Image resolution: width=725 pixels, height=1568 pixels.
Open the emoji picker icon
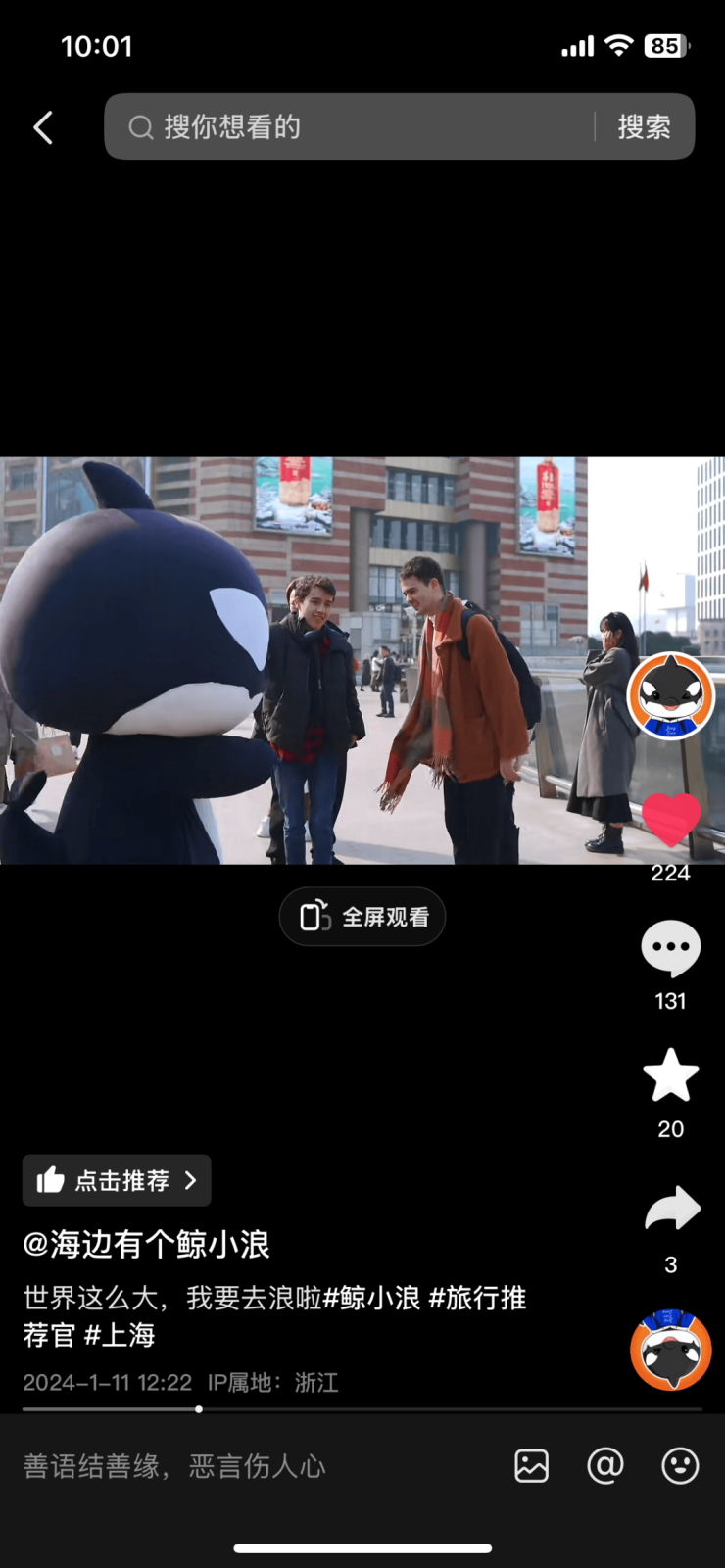pyautogui.click(x=680, y=1466)
